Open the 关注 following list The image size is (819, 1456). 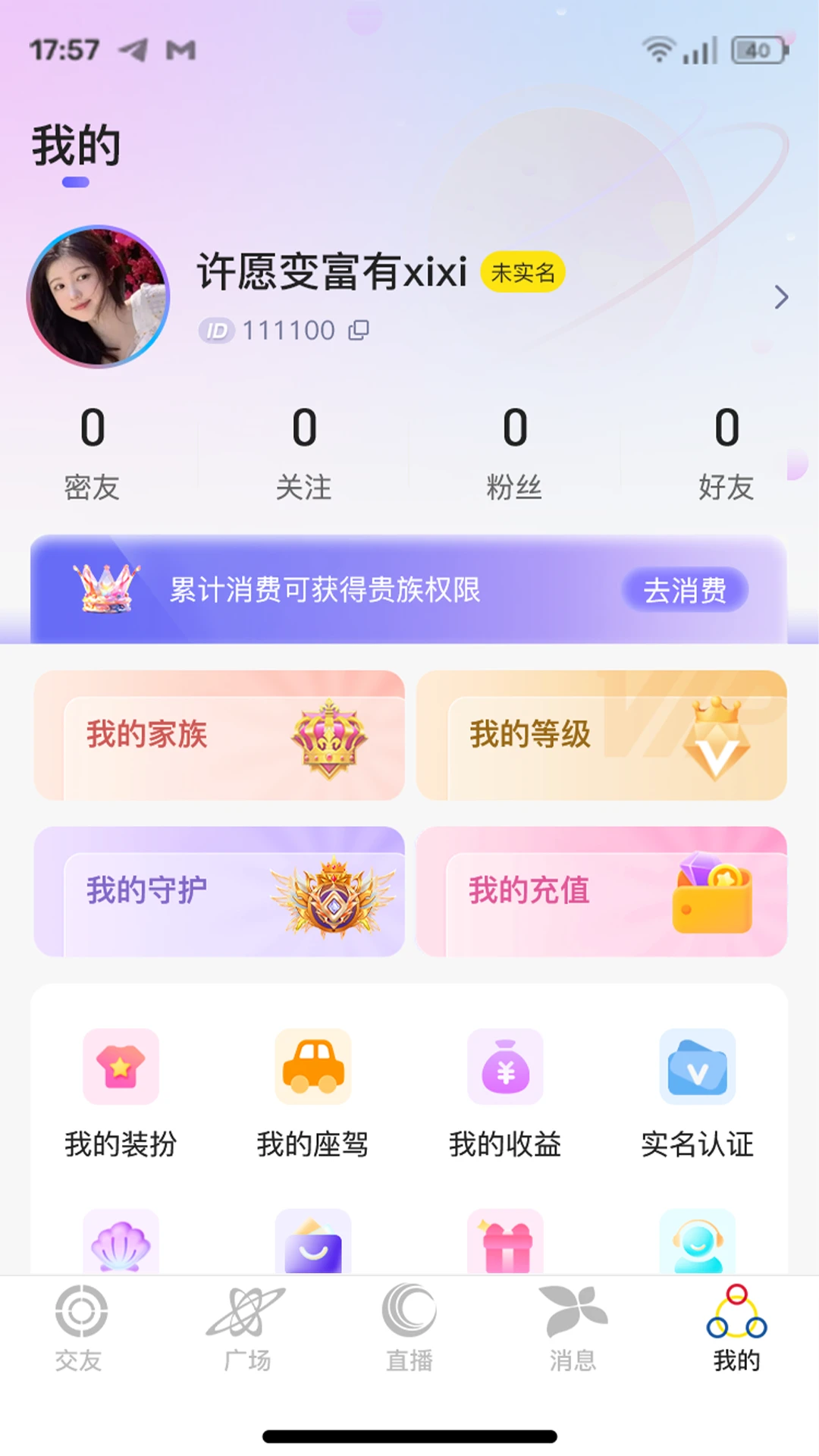pos(303,452)
